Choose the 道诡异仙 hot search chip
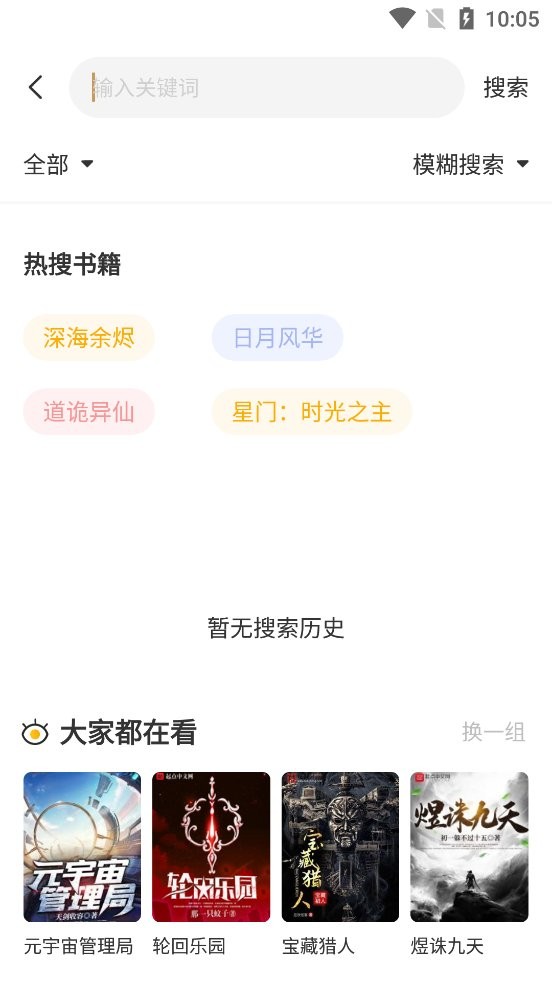This screenshot has height=981, width=552. 89,412
